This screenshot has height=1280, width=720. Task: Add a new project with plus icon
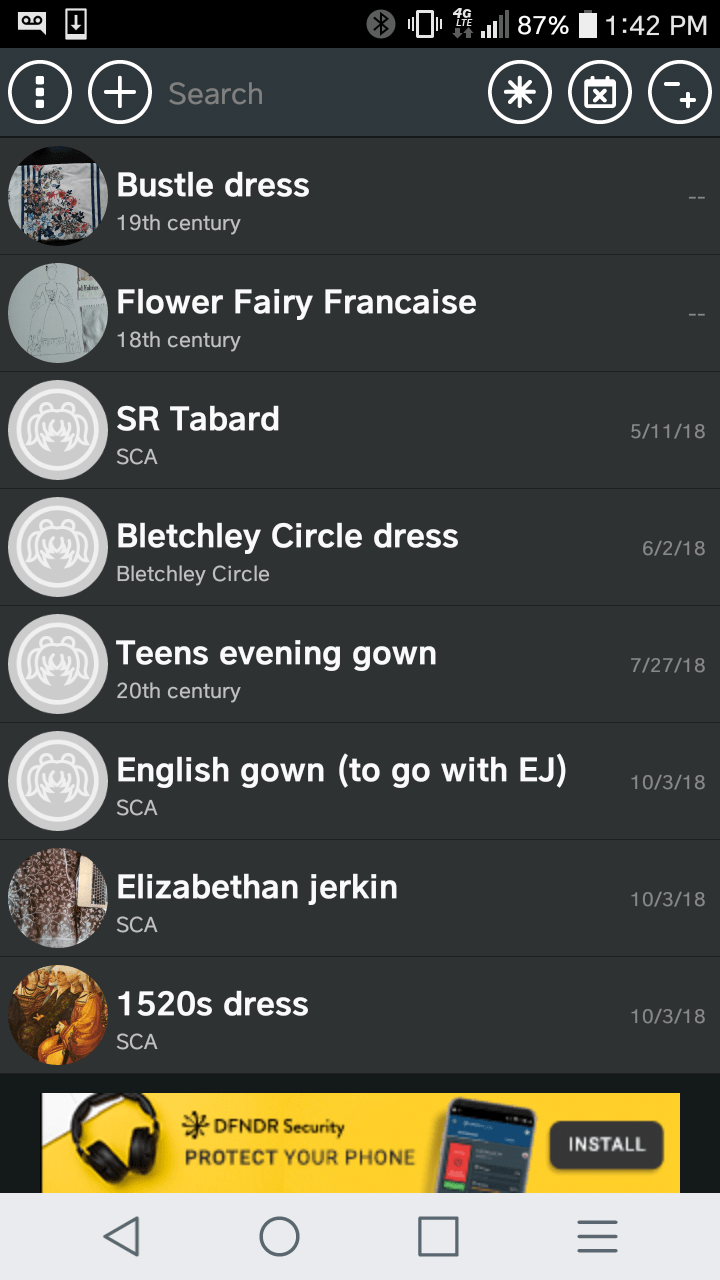pos(120,94)
